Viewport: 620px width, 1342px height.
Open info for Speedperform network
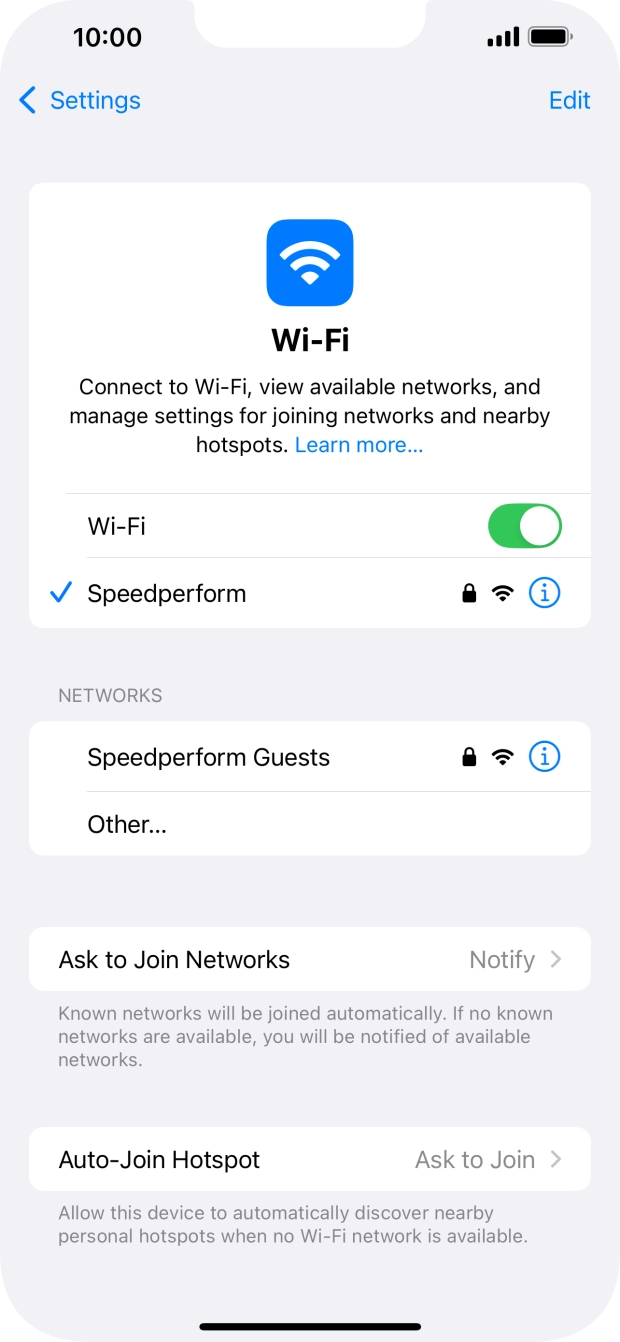pos(544,593)
